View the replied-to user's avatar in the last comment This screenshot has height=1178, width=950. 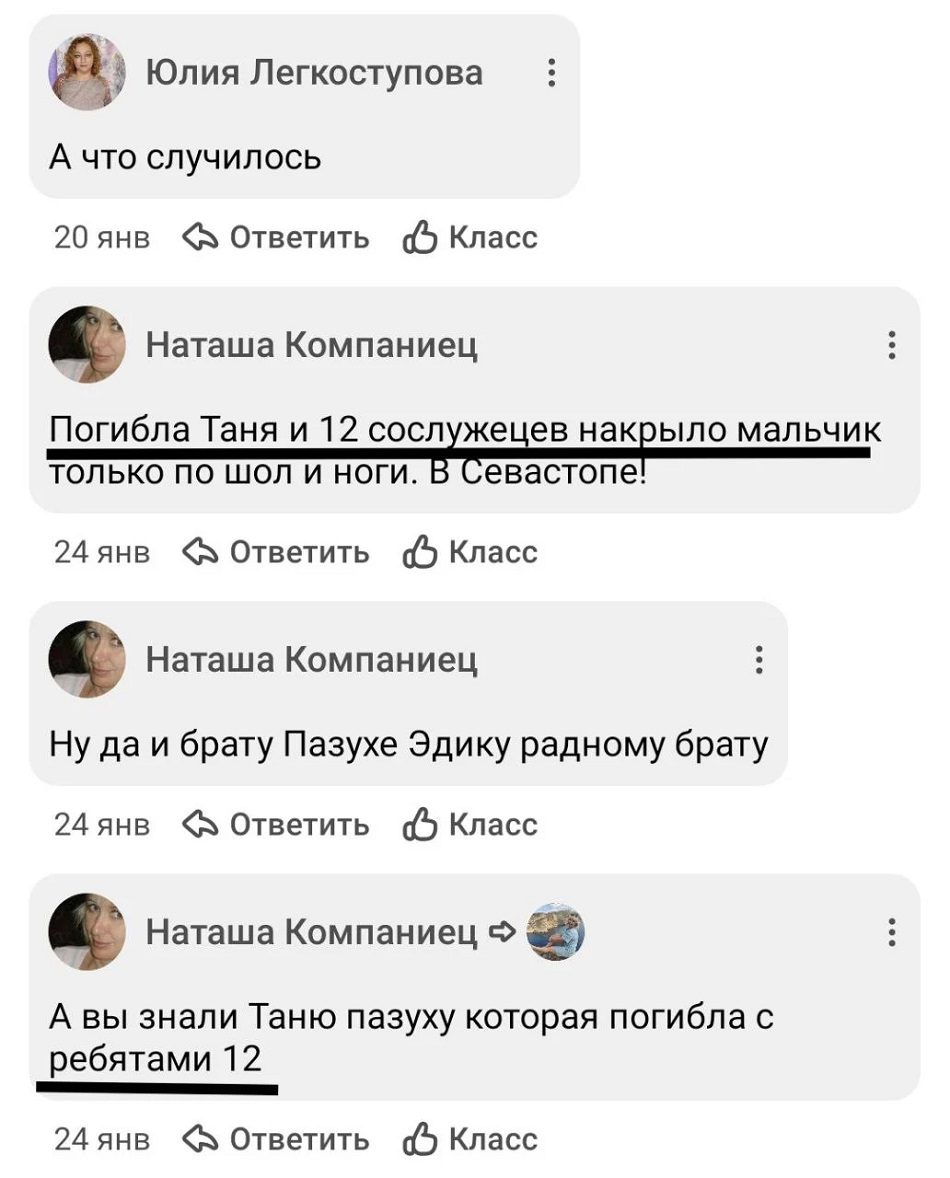(x=555, y=932)
